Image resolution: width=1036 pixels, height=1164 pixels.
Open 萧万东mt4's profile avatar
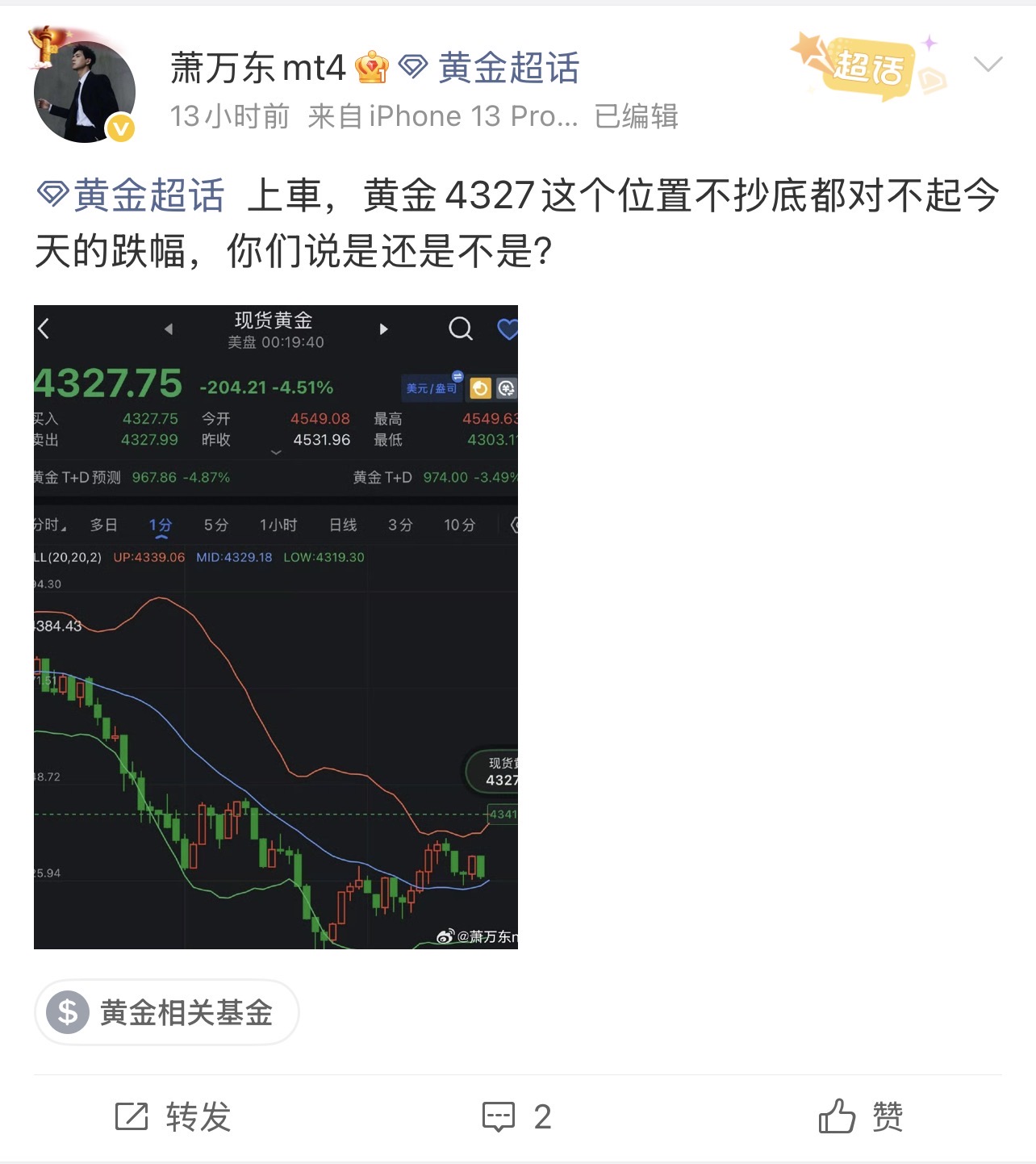click(84, 91)
